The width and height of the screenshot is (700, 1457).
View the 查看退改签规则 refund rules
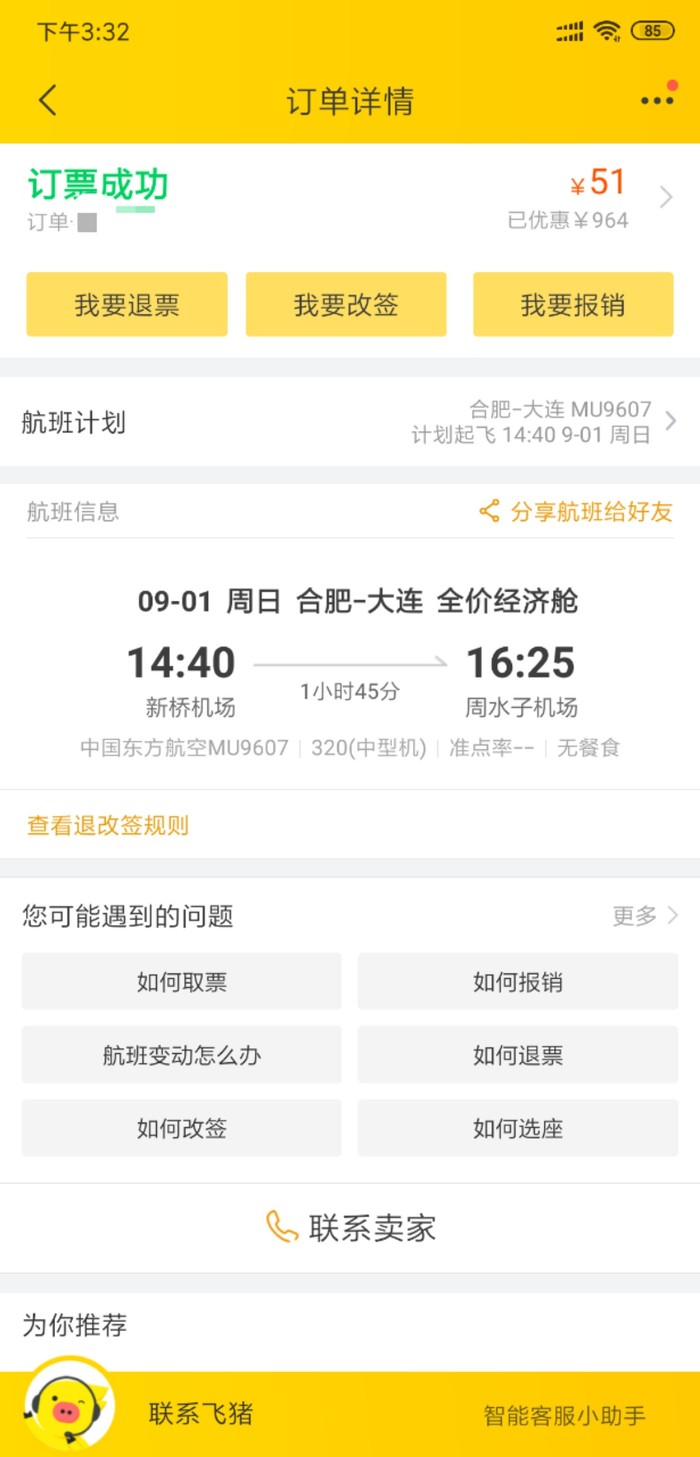pyautogui.click(x=108, y=826)
